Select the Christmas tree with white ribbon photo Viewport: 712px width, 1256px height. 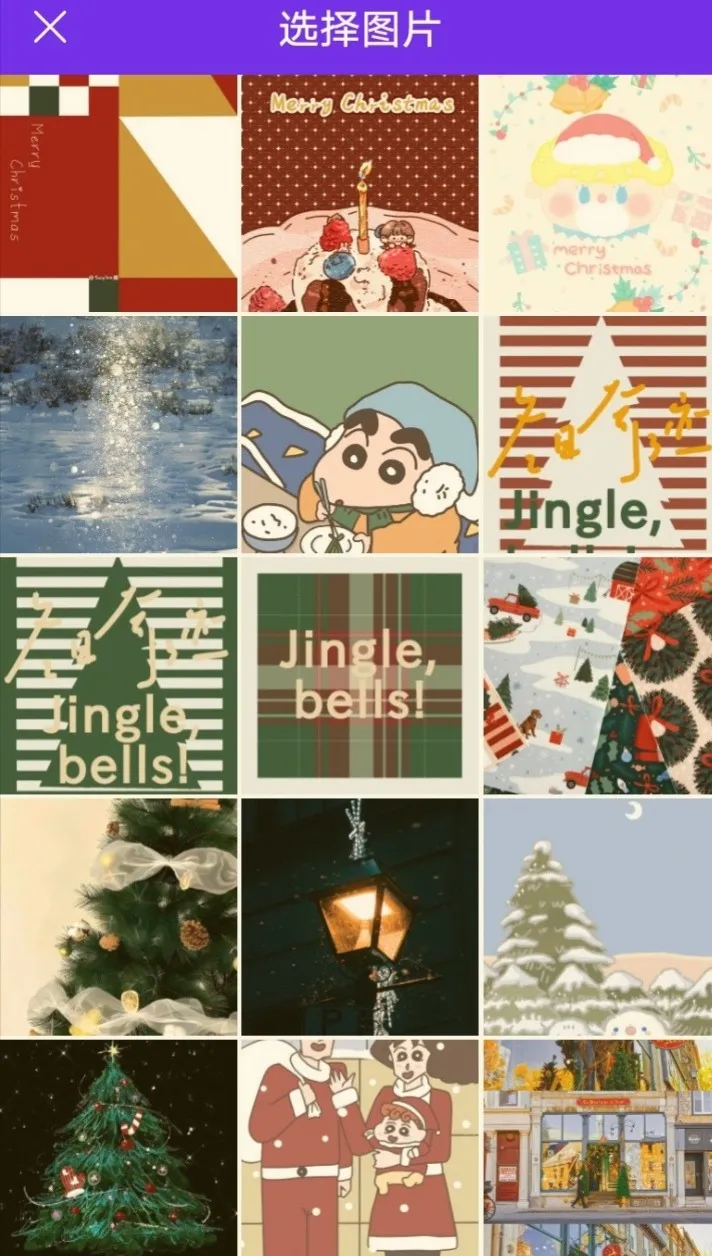pos(118,916)
